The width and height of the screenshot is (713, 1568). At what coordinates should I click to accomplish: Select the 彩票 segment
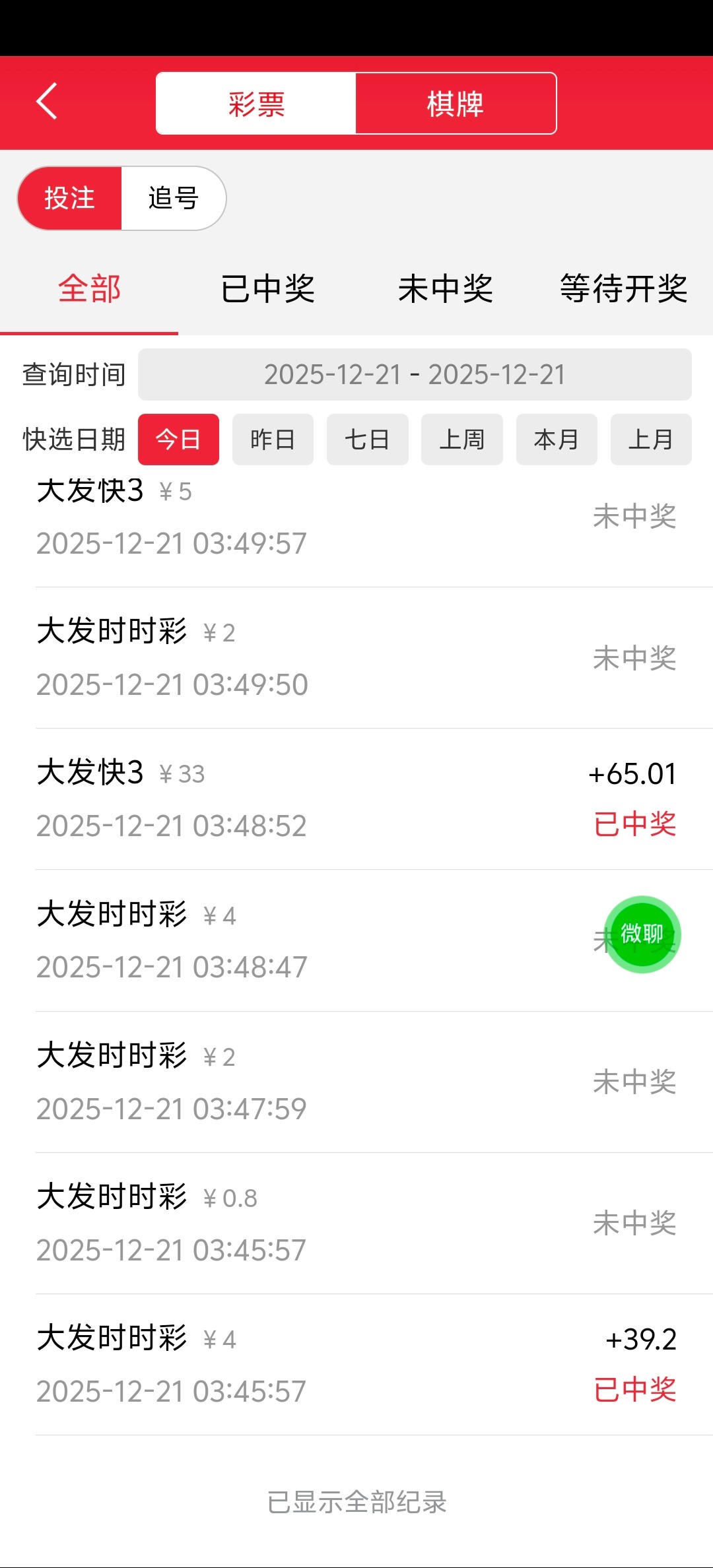tap(256, 104)
